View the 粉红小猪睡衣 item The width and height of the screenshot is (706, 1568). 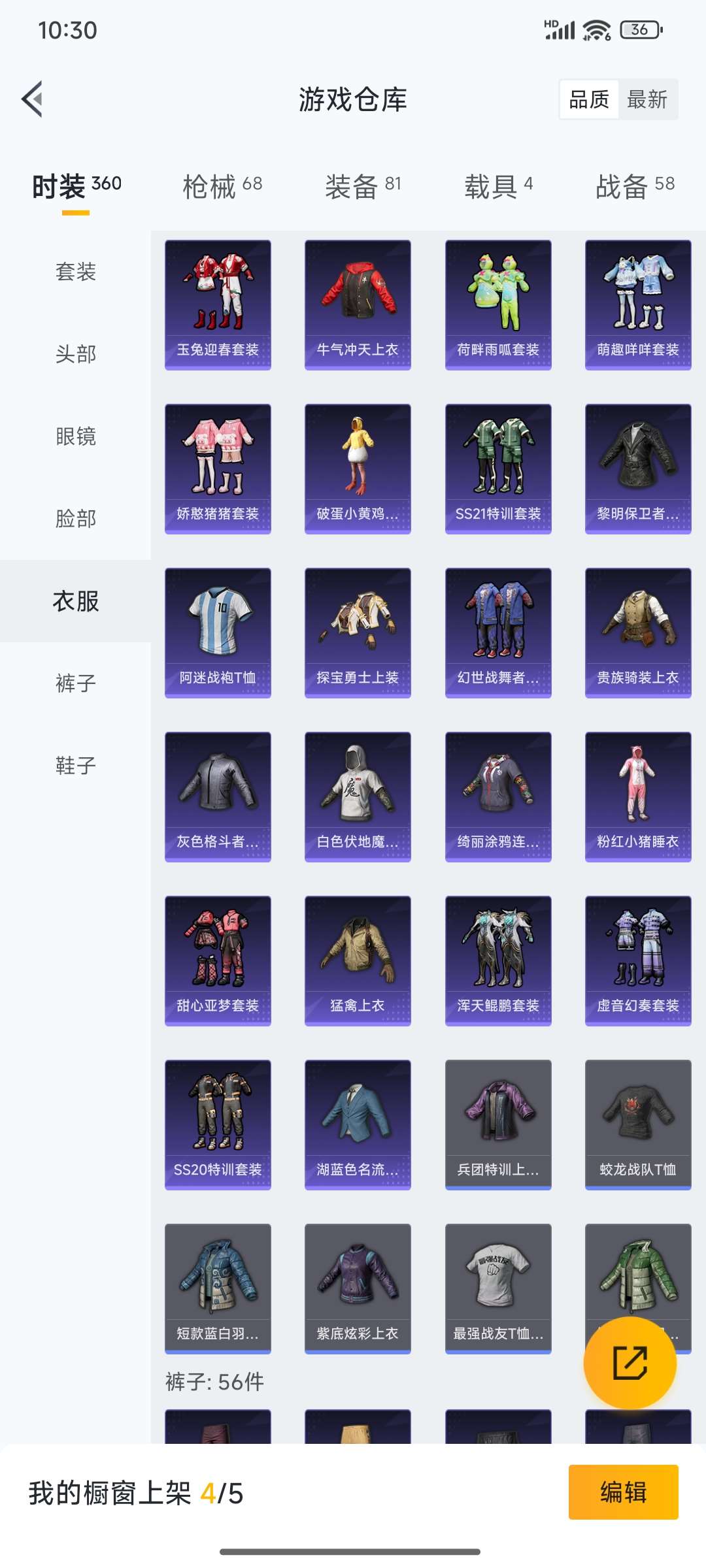pos(638,796)
